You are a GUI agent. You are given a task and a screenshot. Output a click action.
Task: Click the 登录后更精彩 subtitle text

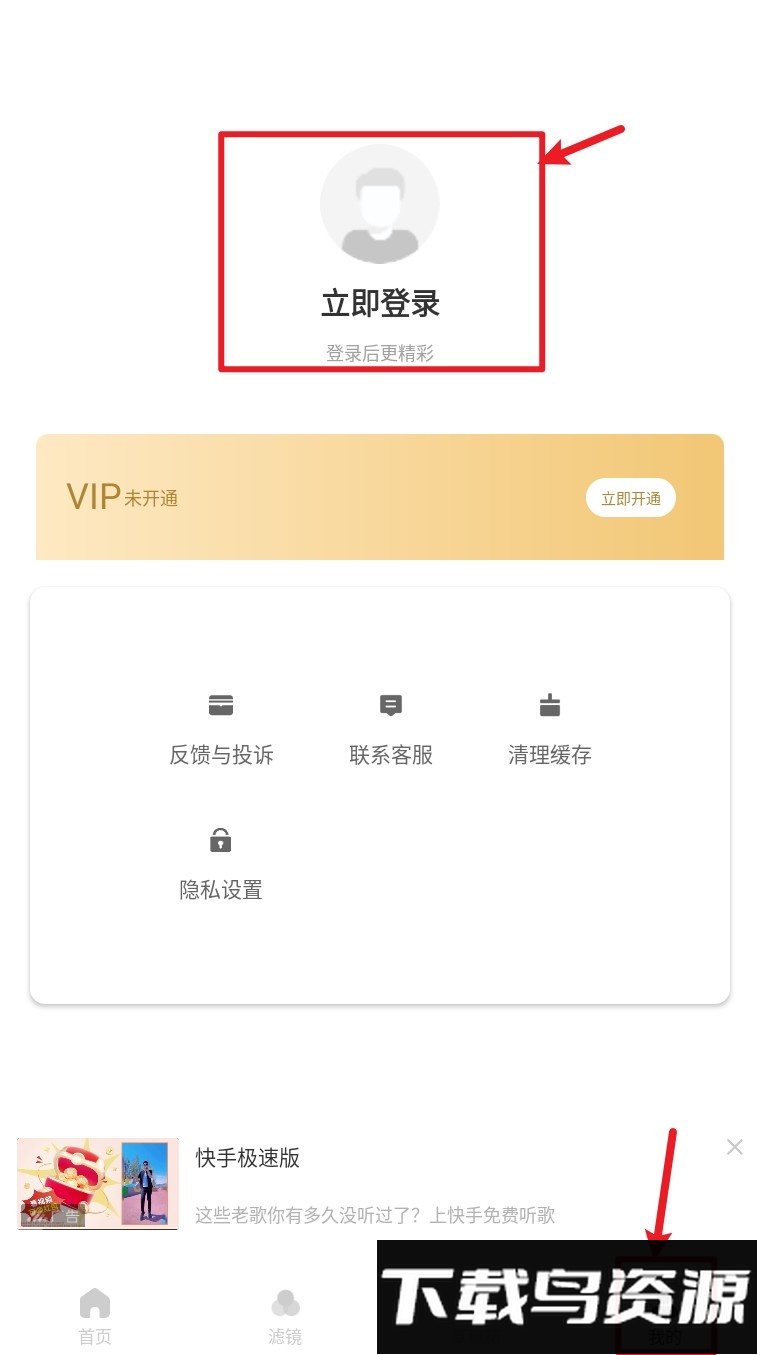point(380,352)
